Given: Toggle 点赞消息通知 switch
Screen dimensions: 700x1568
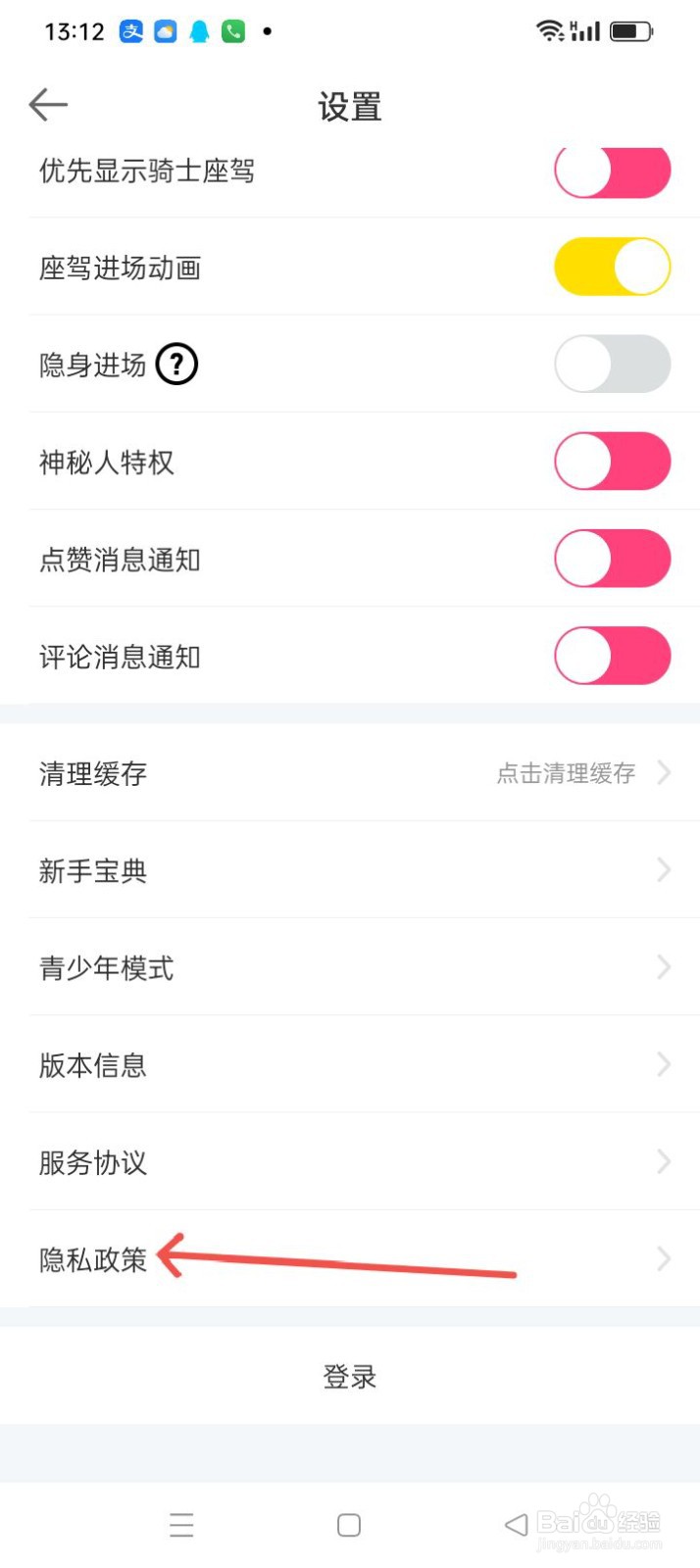Looking at the screenshot, I should [x=612, y=559].
